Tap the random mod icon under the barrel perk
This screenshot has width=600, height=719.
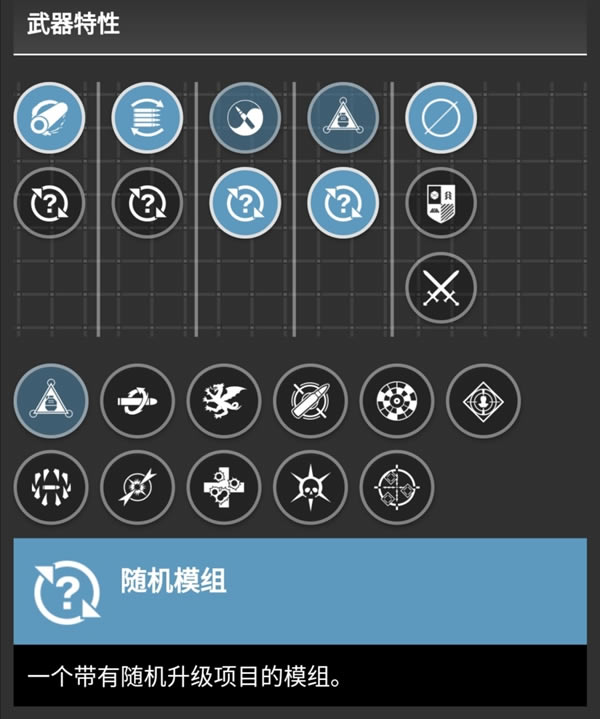50,202
